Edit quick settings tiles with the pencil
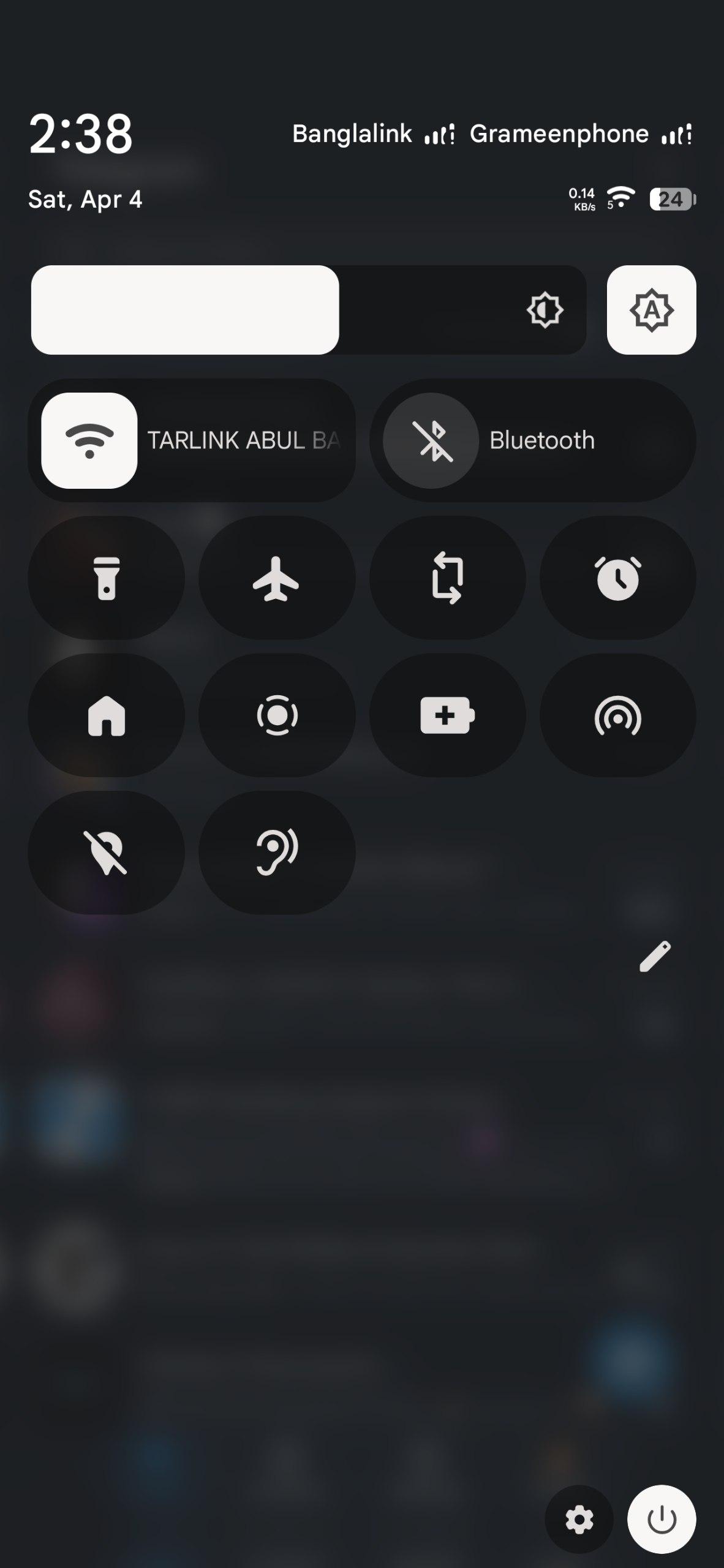The width and height of the screenshot is (724, 1568). pos(655,956)
